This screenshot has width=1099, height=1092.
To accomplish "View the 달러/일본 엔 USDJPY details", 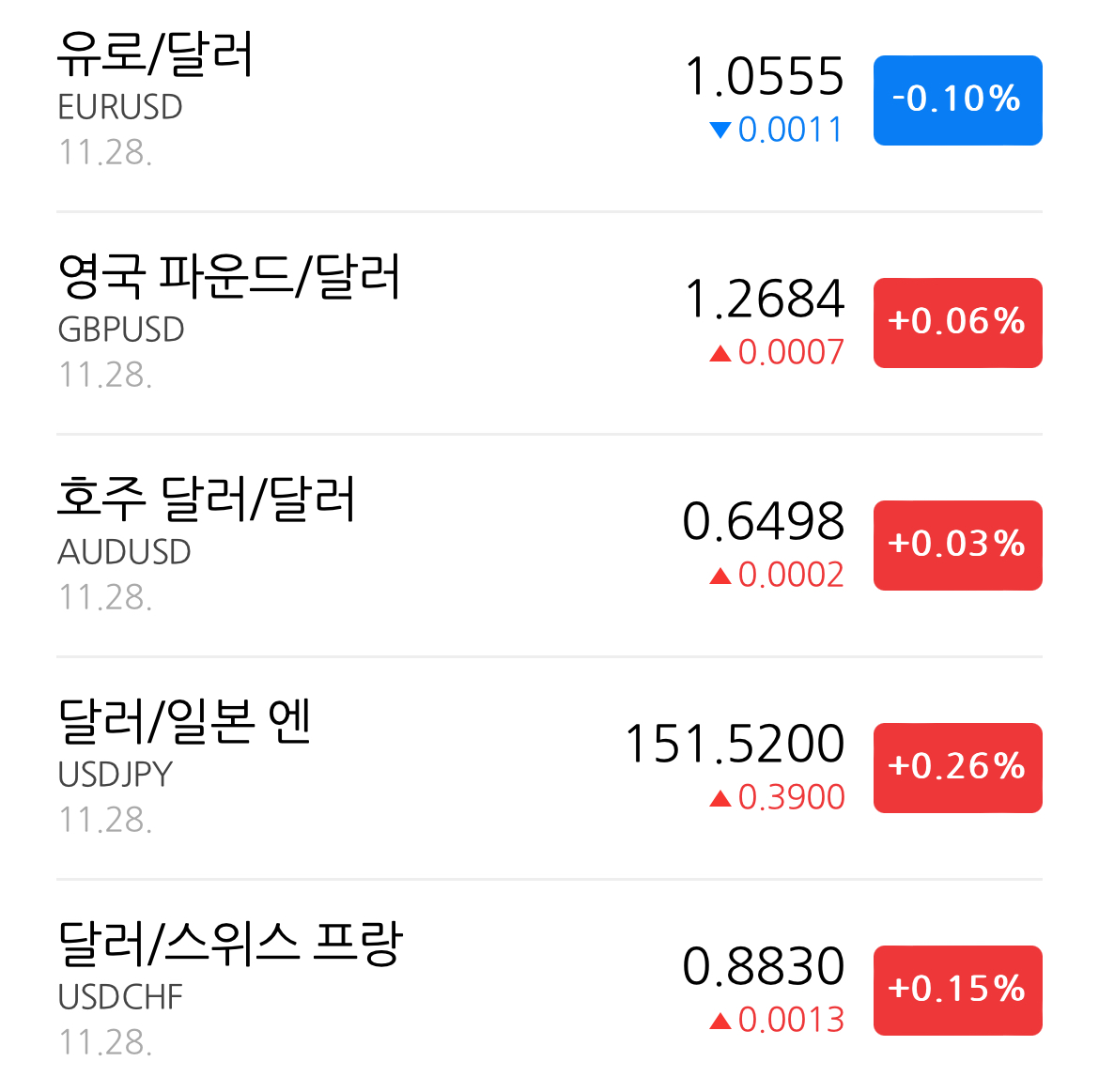I will tap(549, 768).
